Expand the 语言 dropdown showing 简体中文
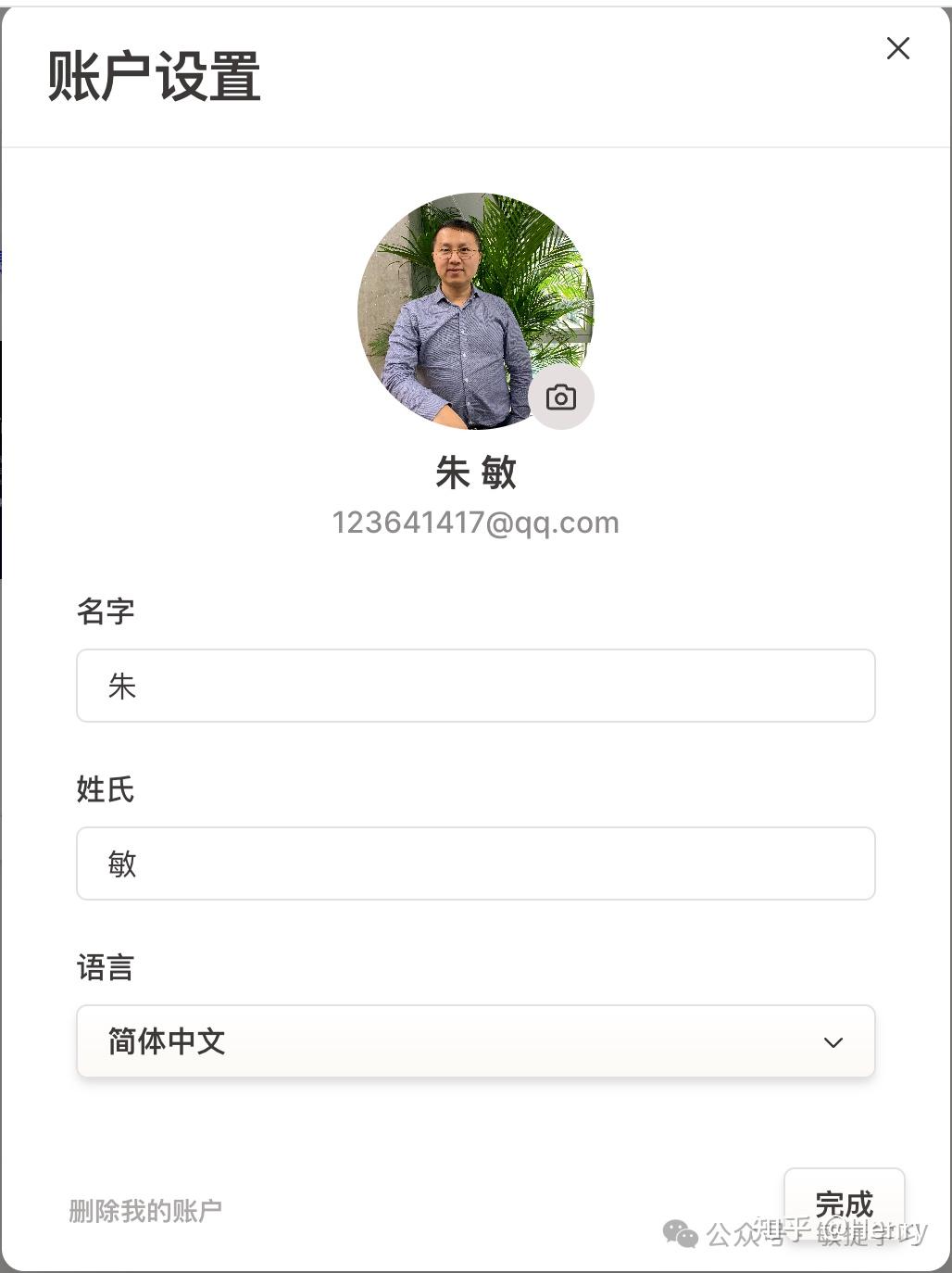 coord(475,1041)
